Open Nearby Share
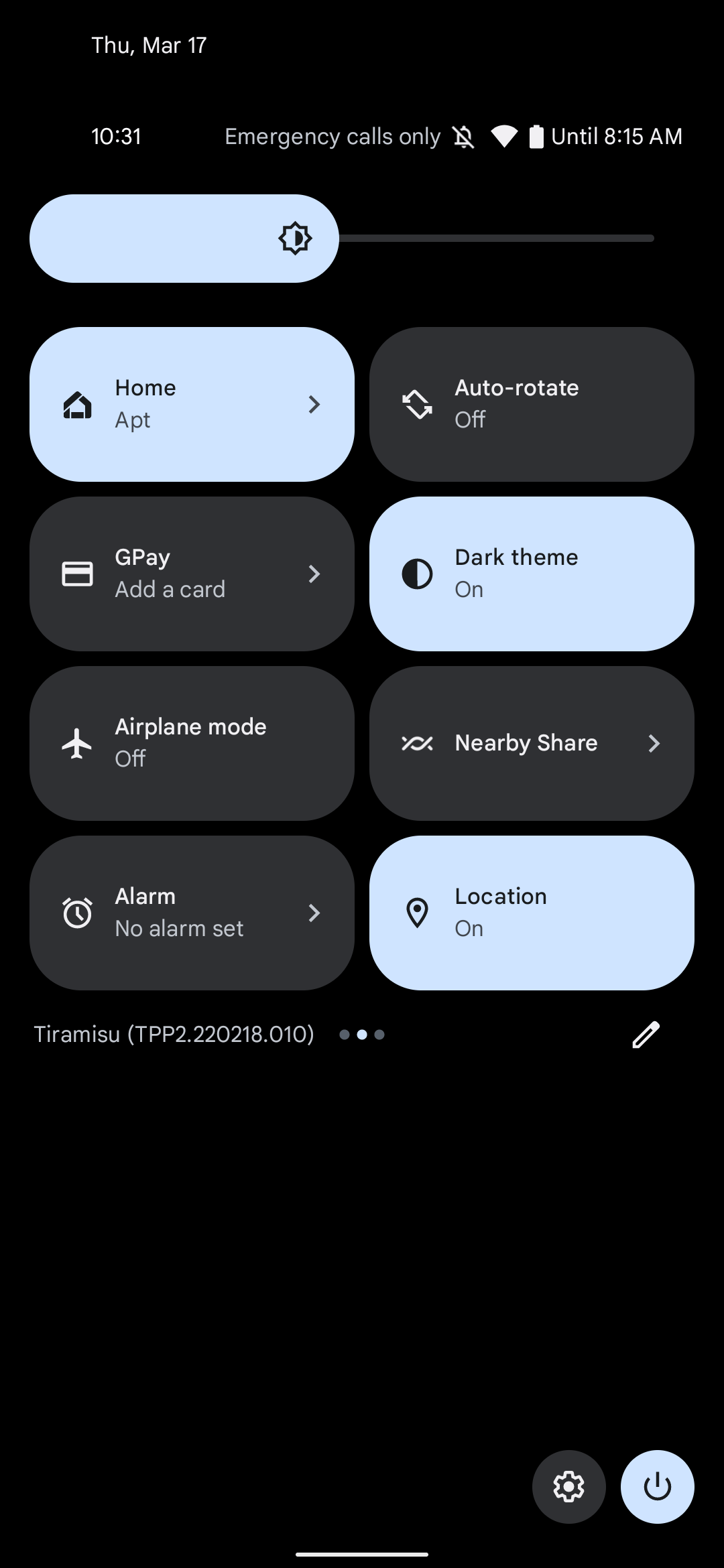The image size is (724, 1568). click(x=532, y=743)
